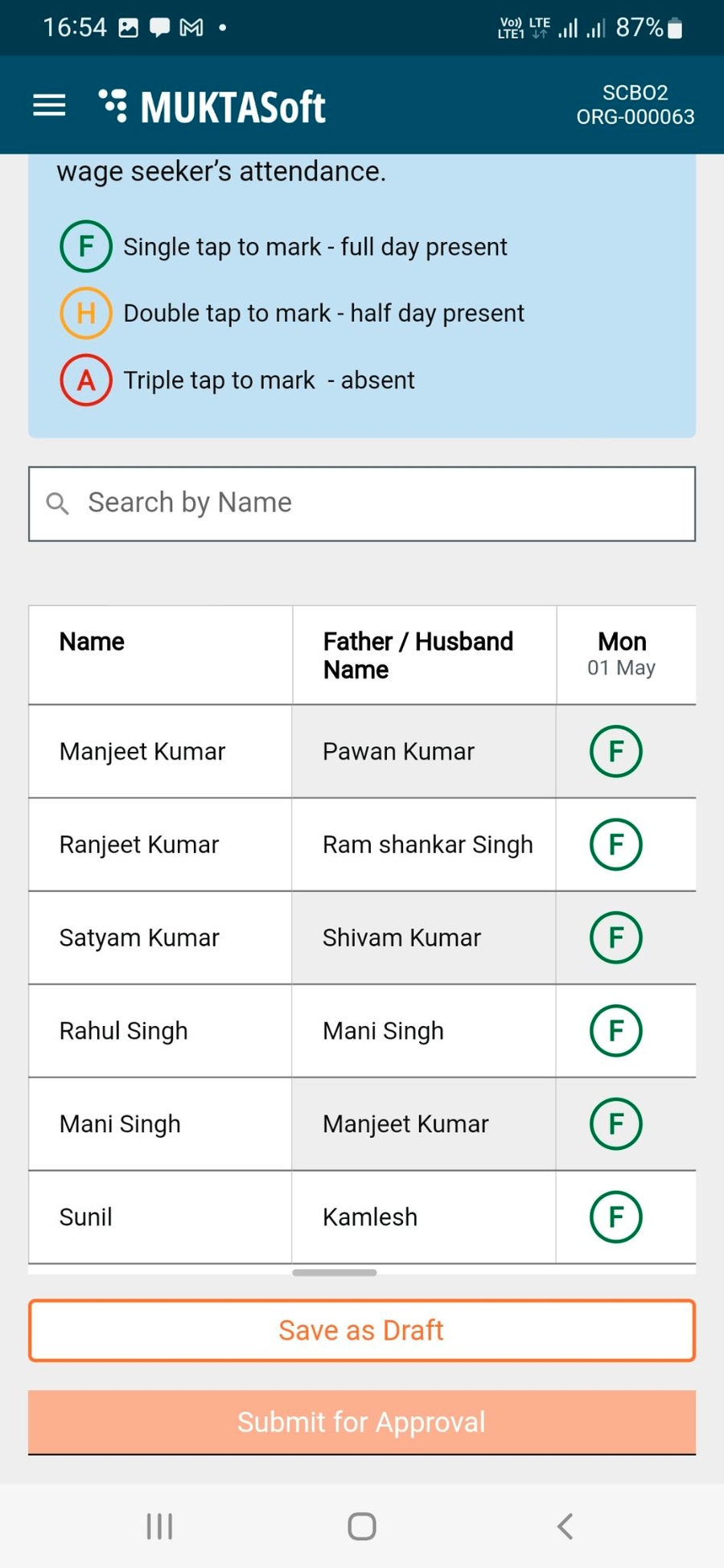Screen dimensions: 724x1568
Task: Mark attendance for Manjeet Kumar on 01 May
Action: click(615, 751)
